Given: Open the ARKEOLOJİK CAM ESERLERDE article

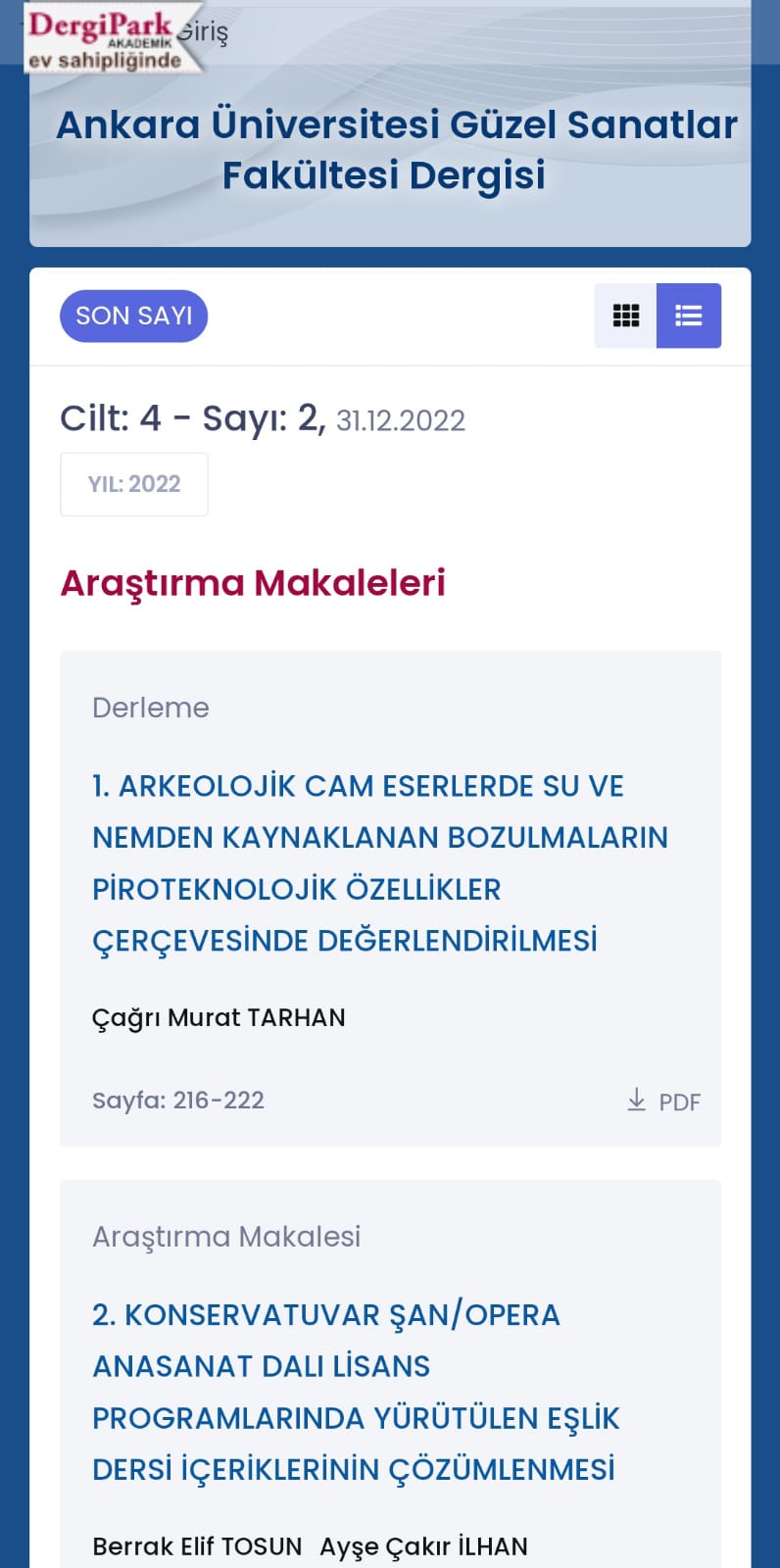Looking at the screenshot, I should tap(380, 863).
